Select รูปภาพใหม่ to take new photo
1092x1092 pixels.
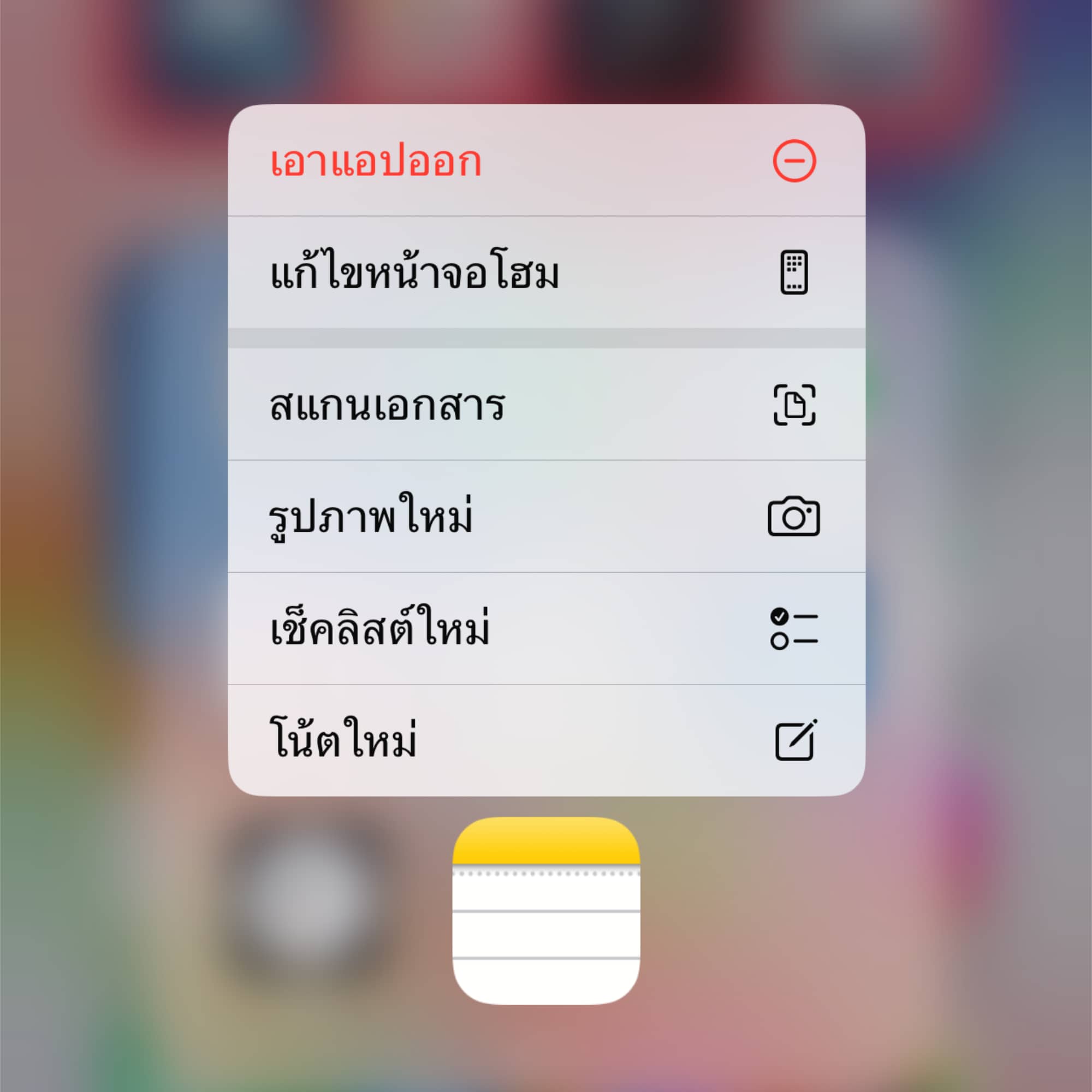pyautogui.click(x=546, y=516)
